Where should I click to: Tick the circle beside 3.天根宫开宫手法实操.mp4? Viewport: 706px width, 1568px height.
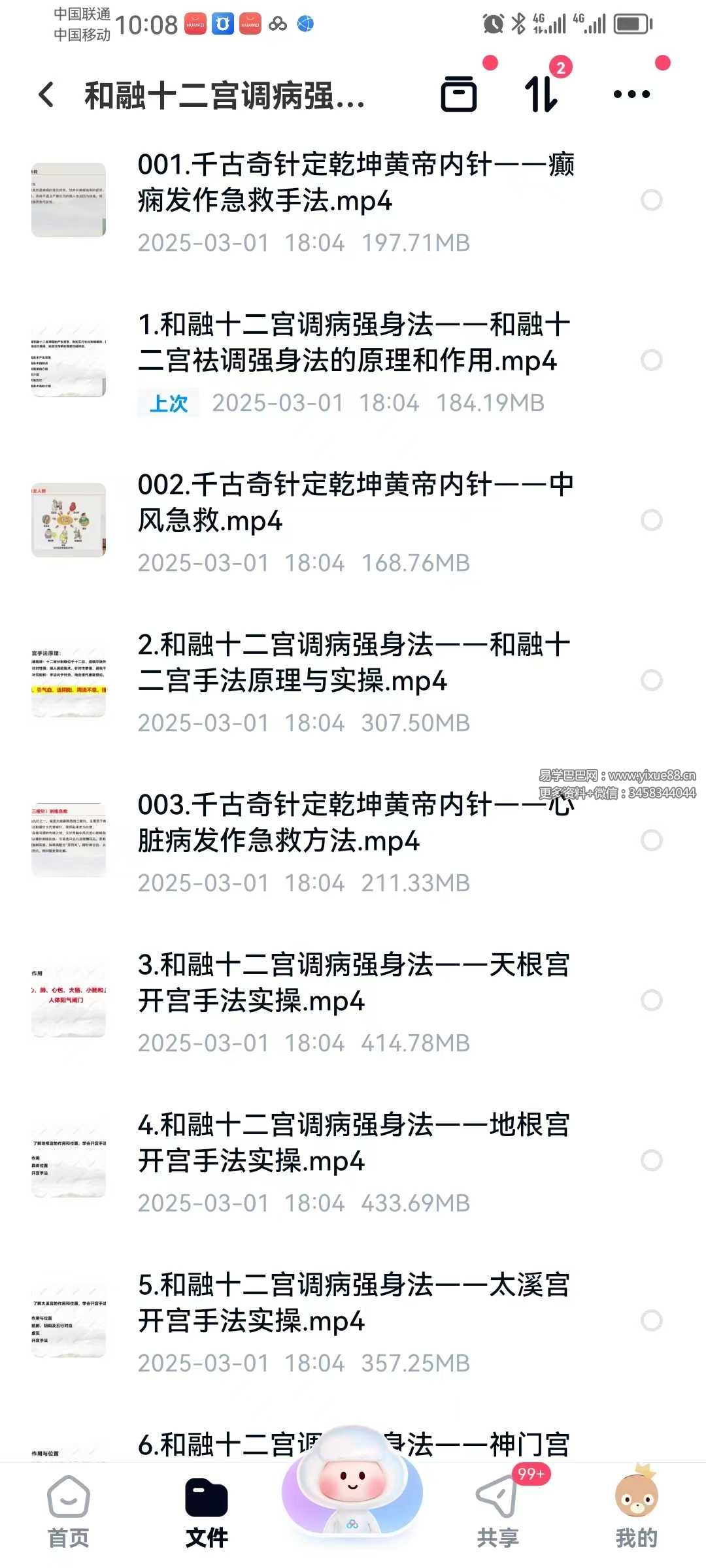(651, 1000)
